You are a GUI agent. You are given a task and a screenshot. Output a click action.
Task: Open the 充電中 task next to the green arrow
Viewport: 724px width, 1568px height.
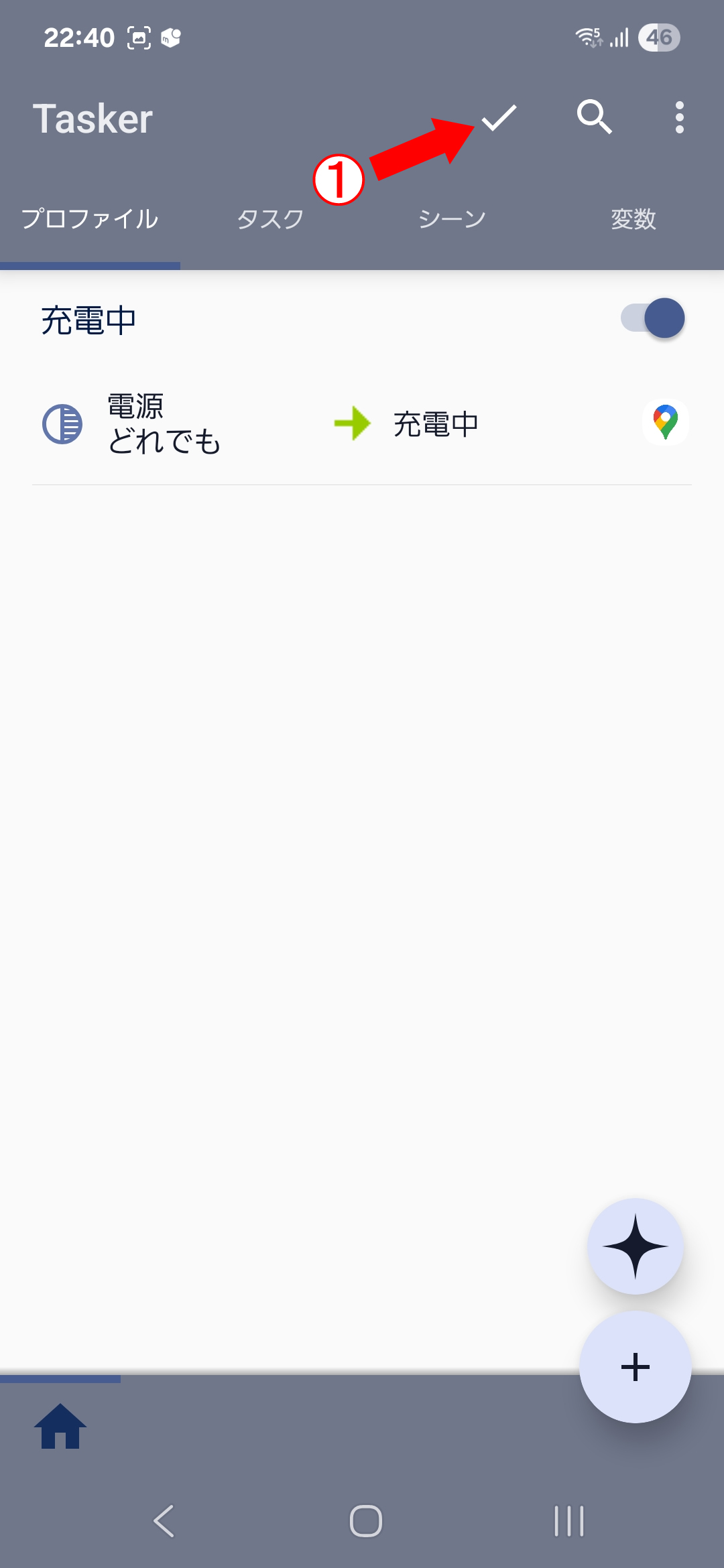pyautogui.click(x=436, y=424)
